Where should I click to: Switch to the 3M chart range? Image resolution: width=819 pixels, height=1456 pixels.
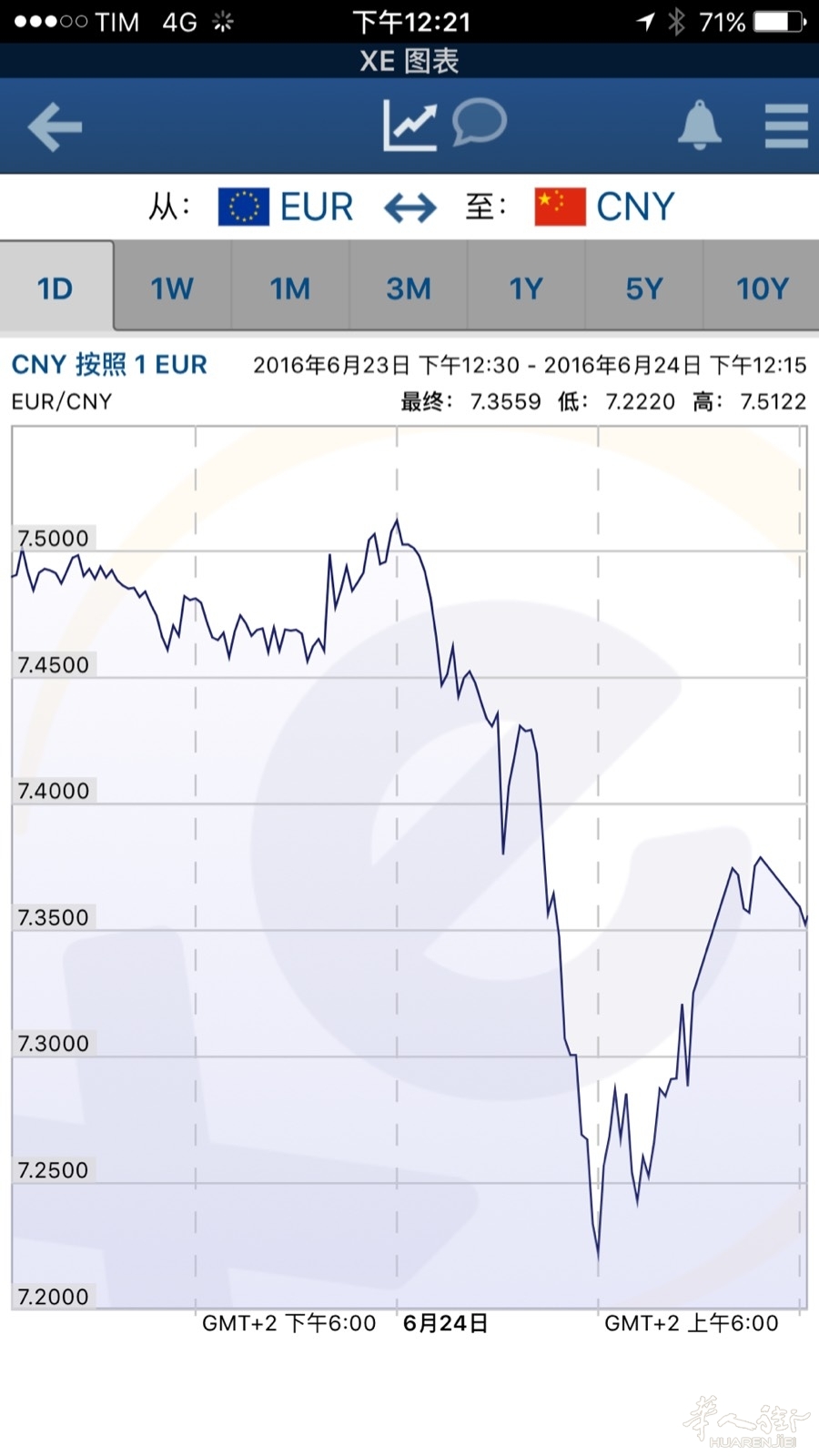pyautogui.click(x=409, y=288)
